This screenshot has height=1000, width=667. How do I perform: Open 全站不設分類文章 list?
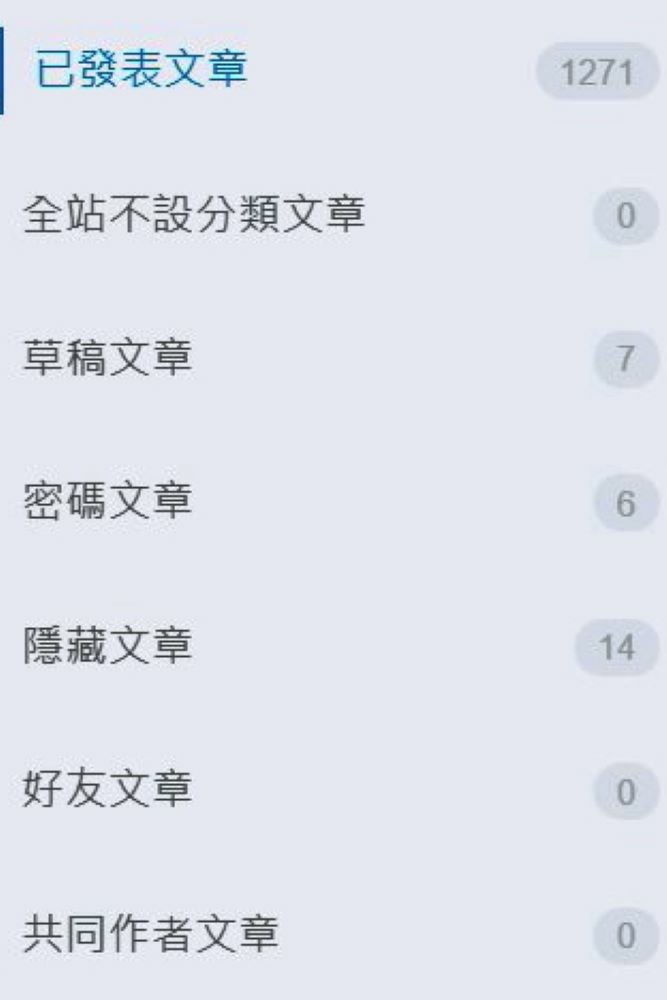(x=193, y=215)
